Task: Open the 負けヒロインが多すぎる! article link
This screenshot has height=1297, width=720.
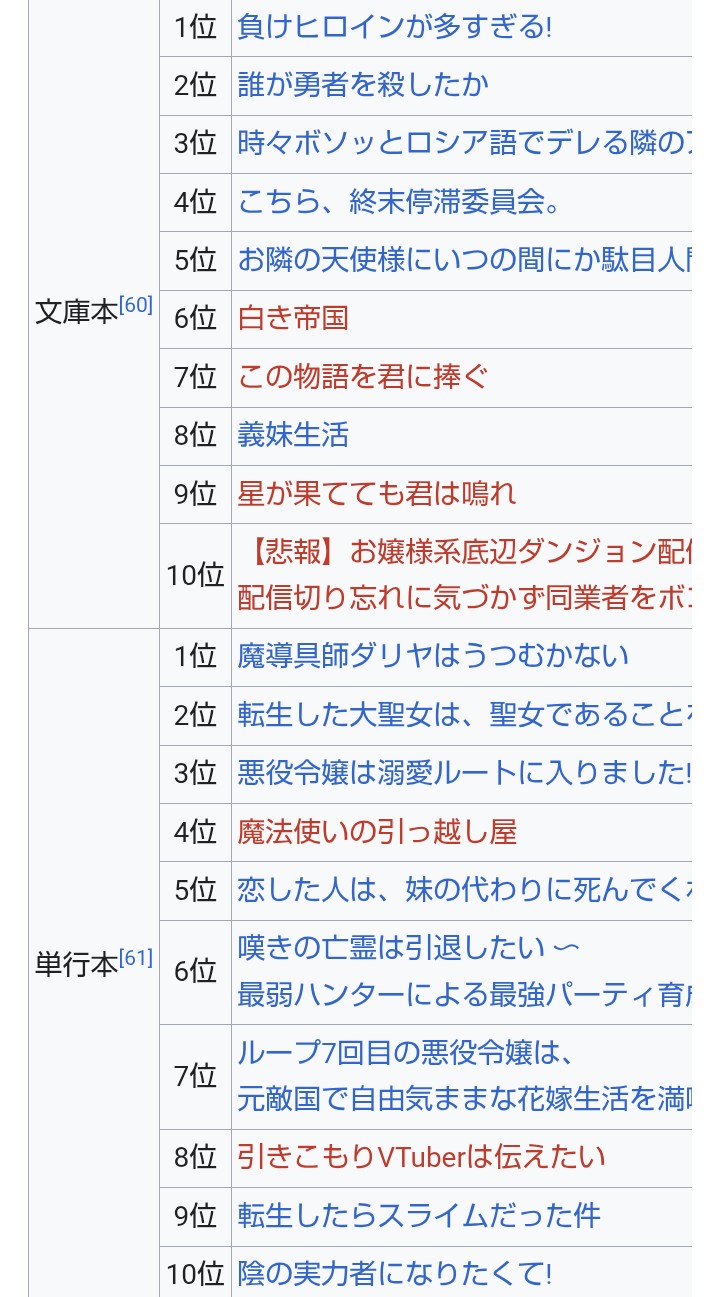Action: click(394, 27)
